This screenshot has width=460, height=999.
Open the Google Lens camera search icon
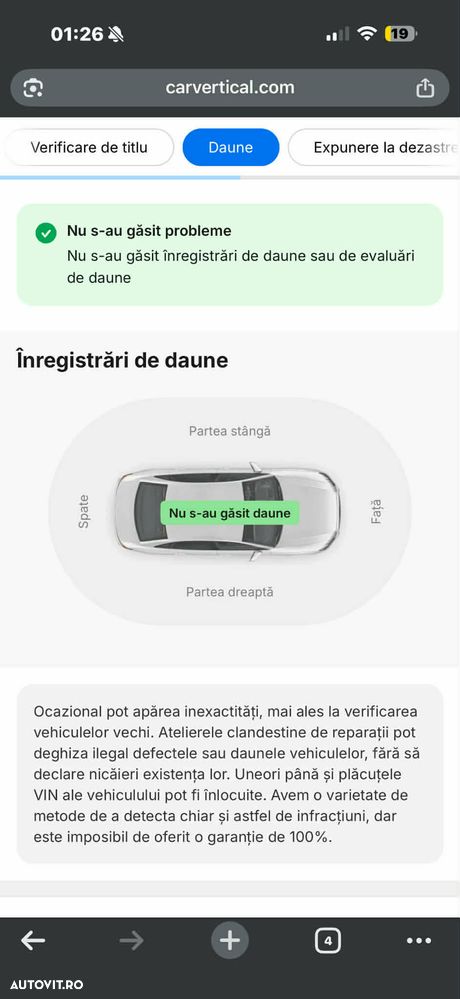pyautogui.click(x=32, y=88)
